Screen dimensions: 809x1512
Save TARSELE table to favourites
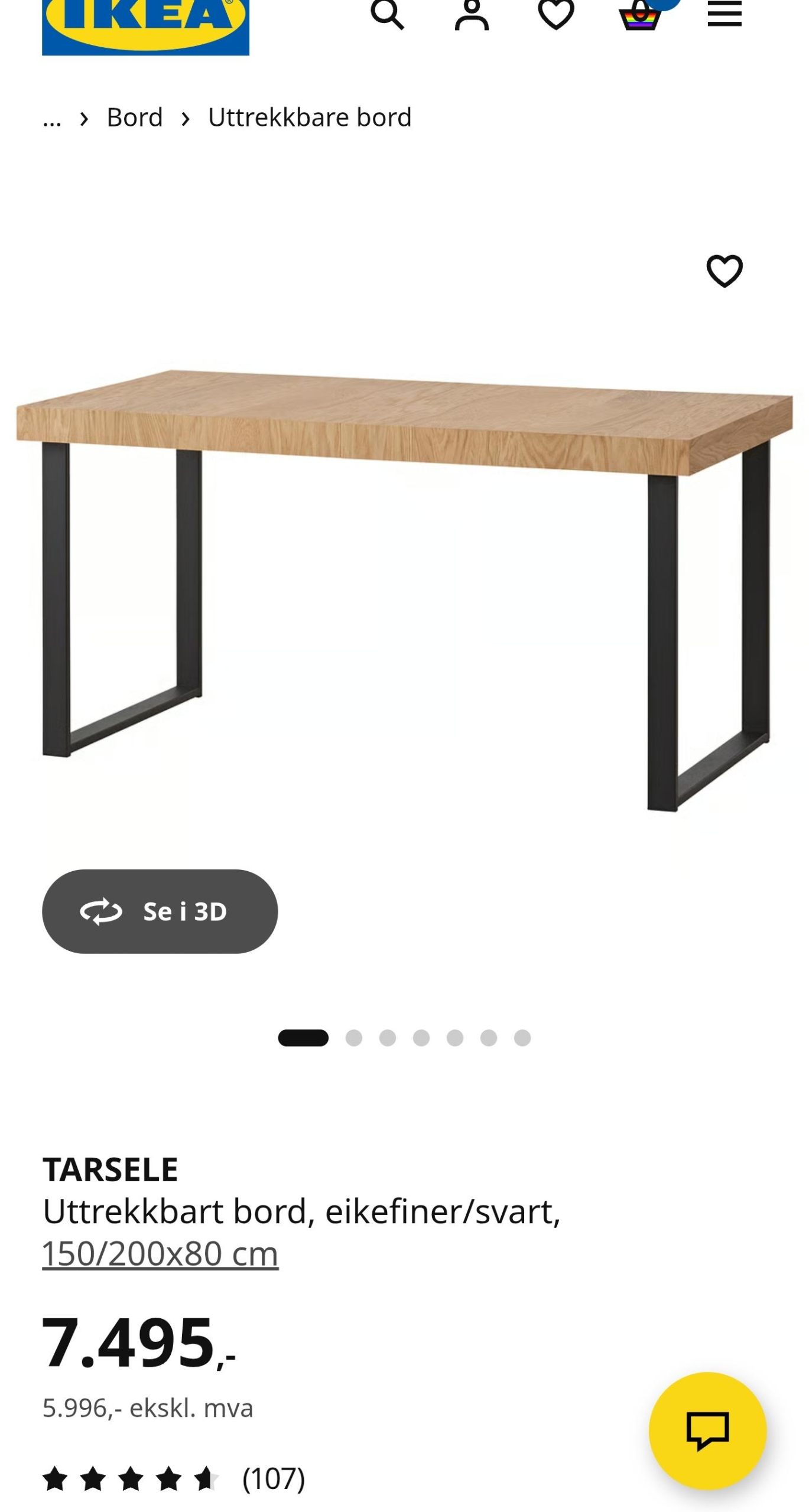pos(724,271)
